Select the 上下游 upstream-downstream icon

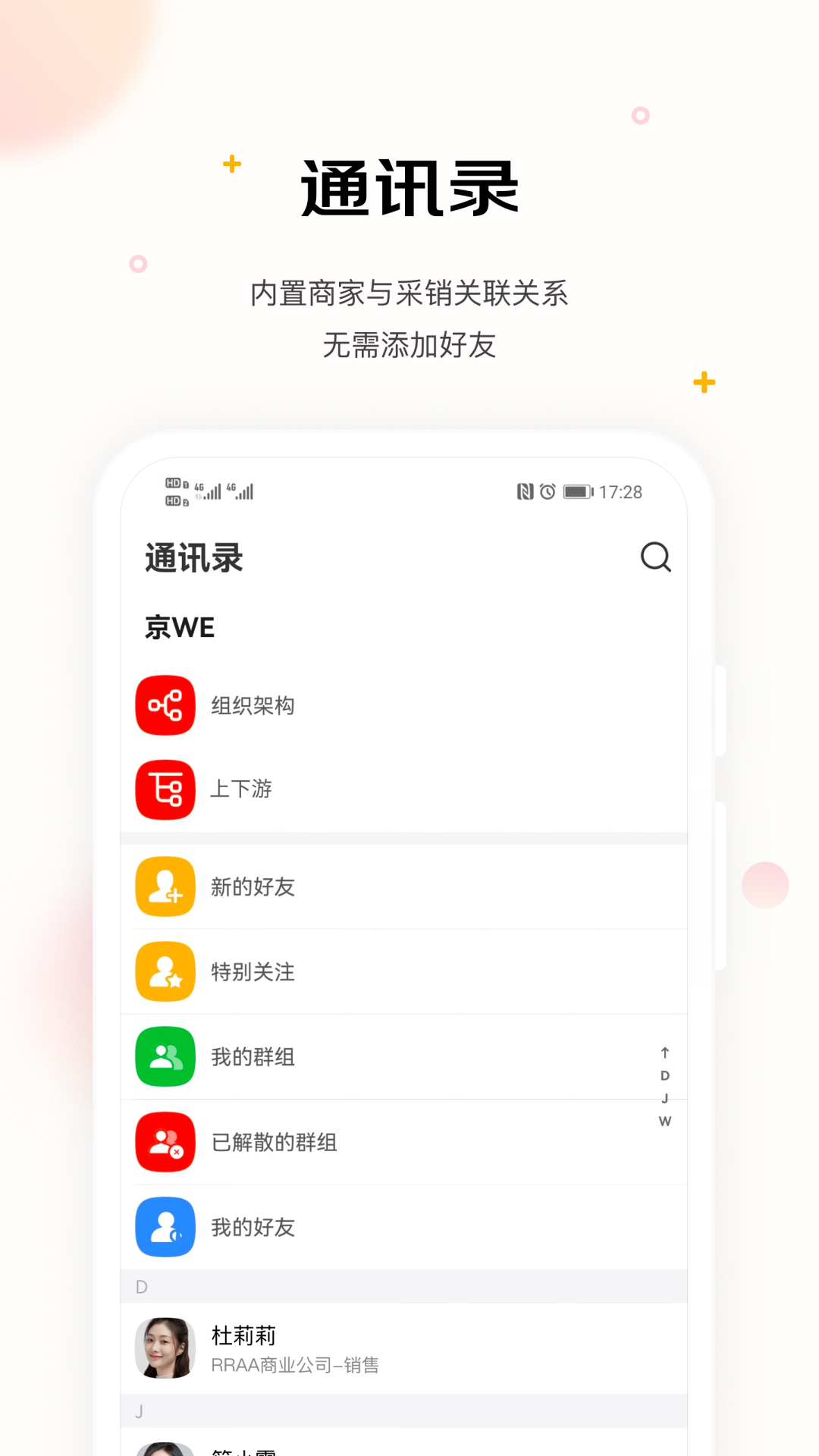click(x=165, y=789)
